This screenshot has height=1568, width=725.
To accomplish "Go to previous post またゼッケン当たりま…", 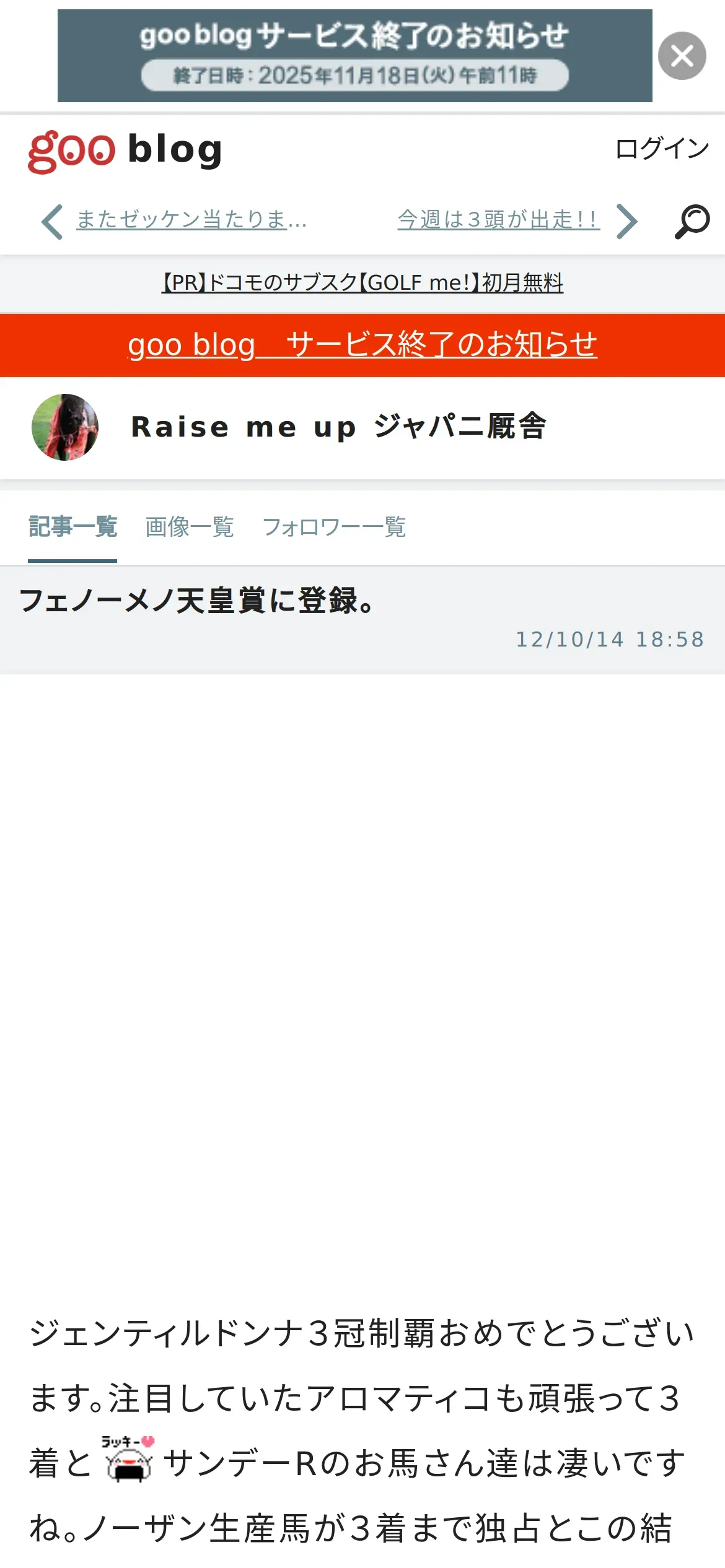I will tap(191, 219).
